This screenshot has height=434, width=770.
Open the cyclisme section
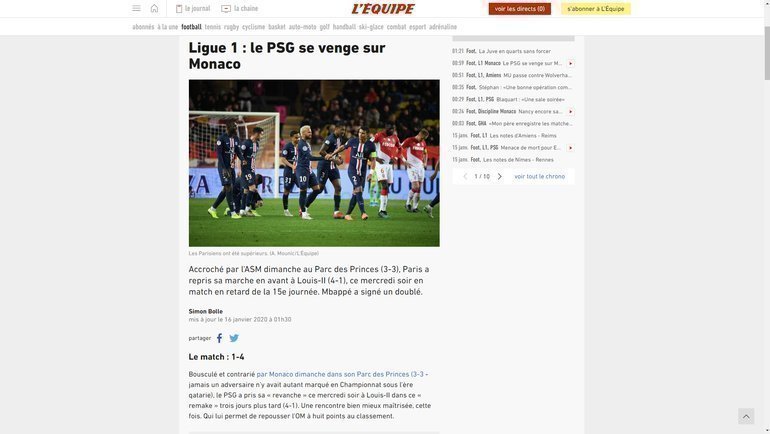coord(254,27)
